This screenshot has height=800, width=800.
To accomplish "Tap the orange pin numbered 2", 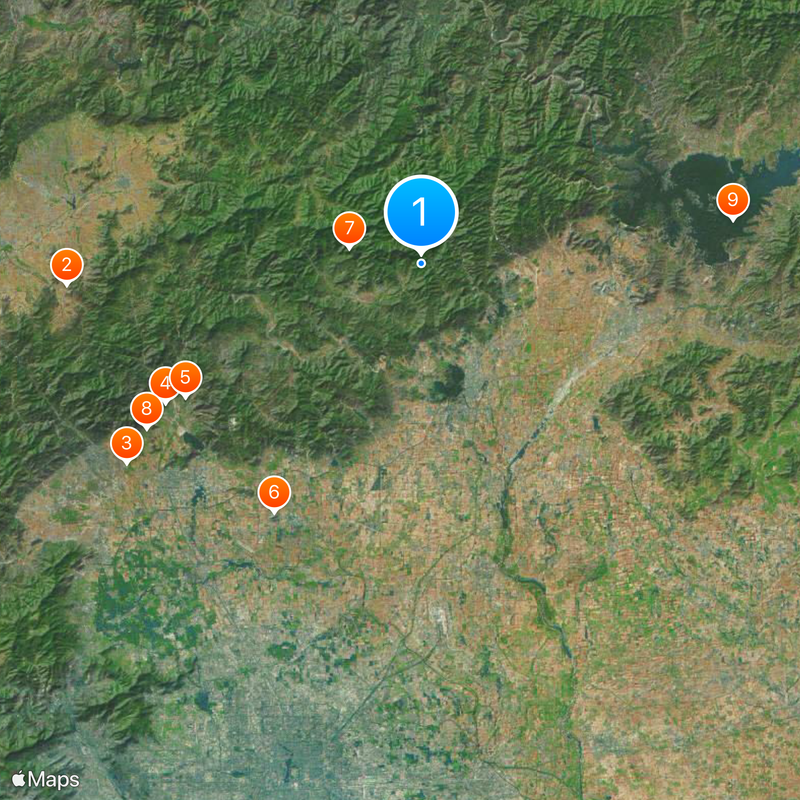I will click(x=67, y=265).
